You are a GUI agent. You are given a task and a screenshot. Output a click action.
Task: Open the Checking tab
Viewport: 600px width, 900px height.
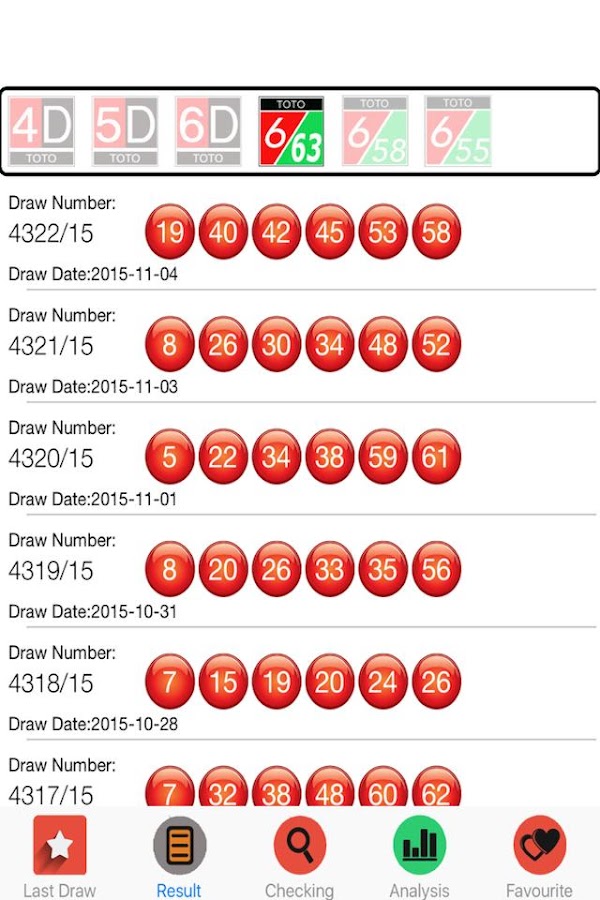click(x=299, y=856)
